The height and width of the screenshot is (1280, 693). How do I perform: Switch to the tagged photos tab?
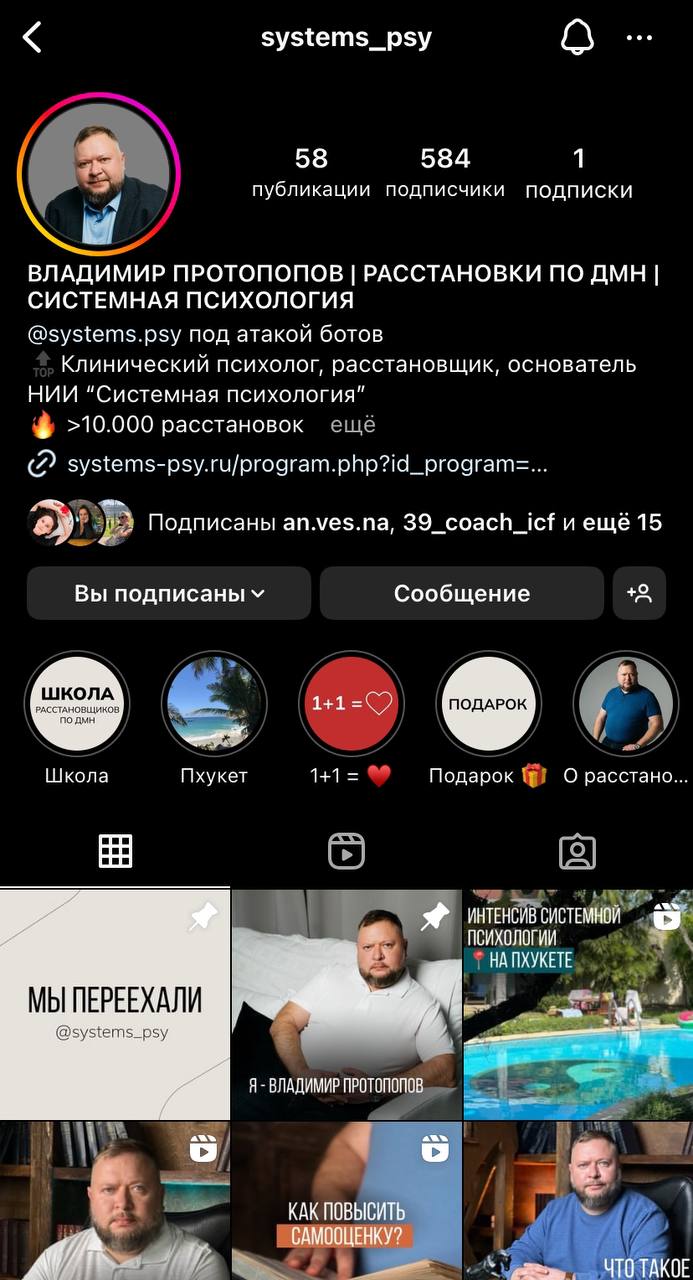[577, 851]
